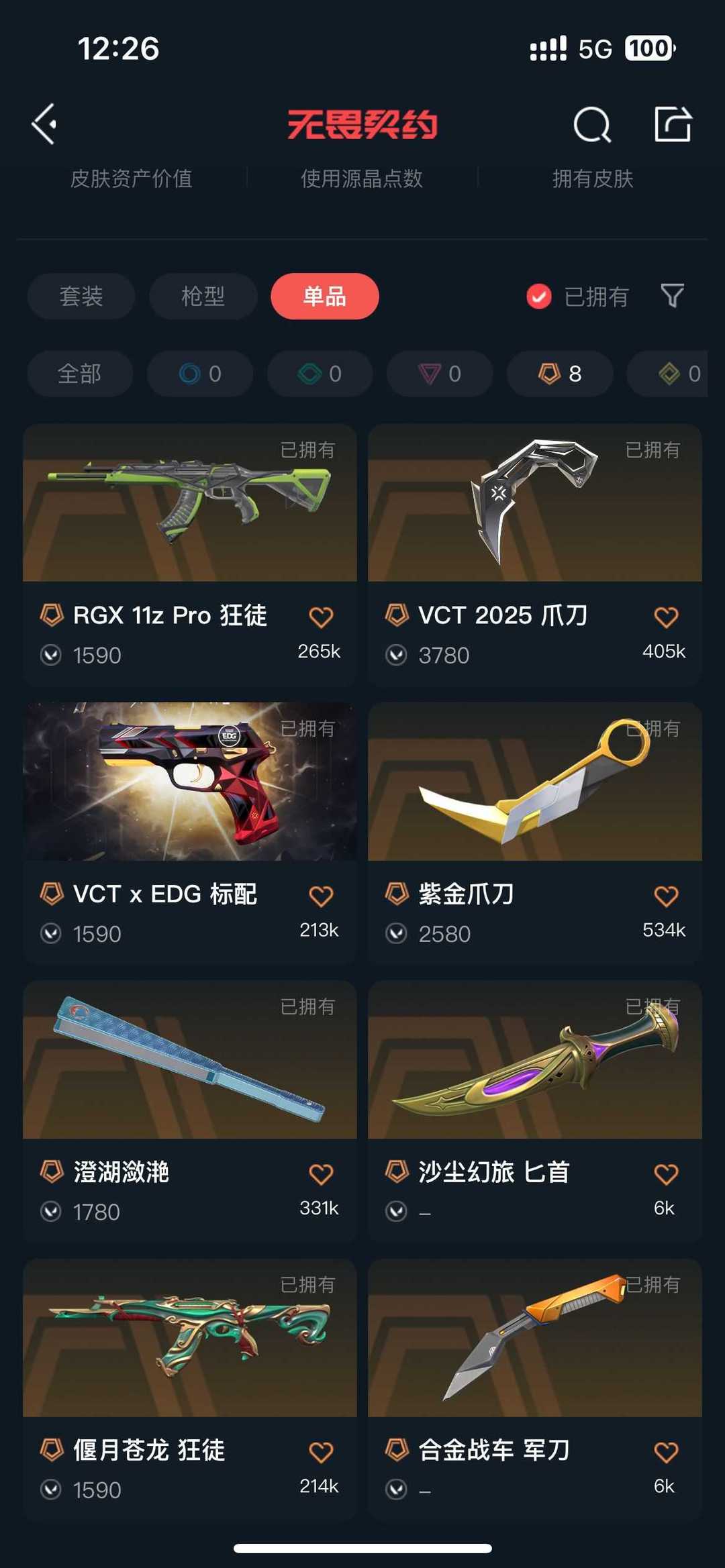Select the pink triangle rarity chip

pos(440,374)
